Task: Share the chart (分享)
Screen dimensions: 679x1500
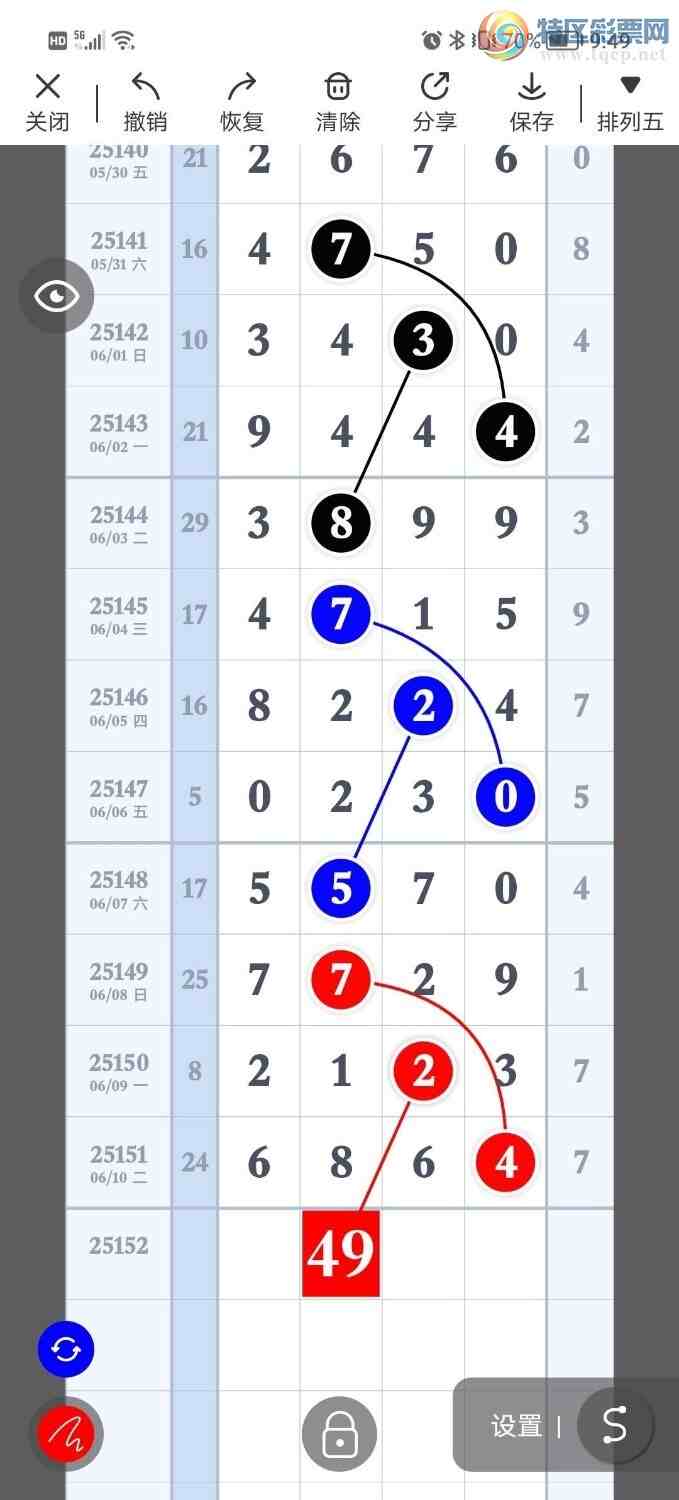Action: [x=434, y=103]
